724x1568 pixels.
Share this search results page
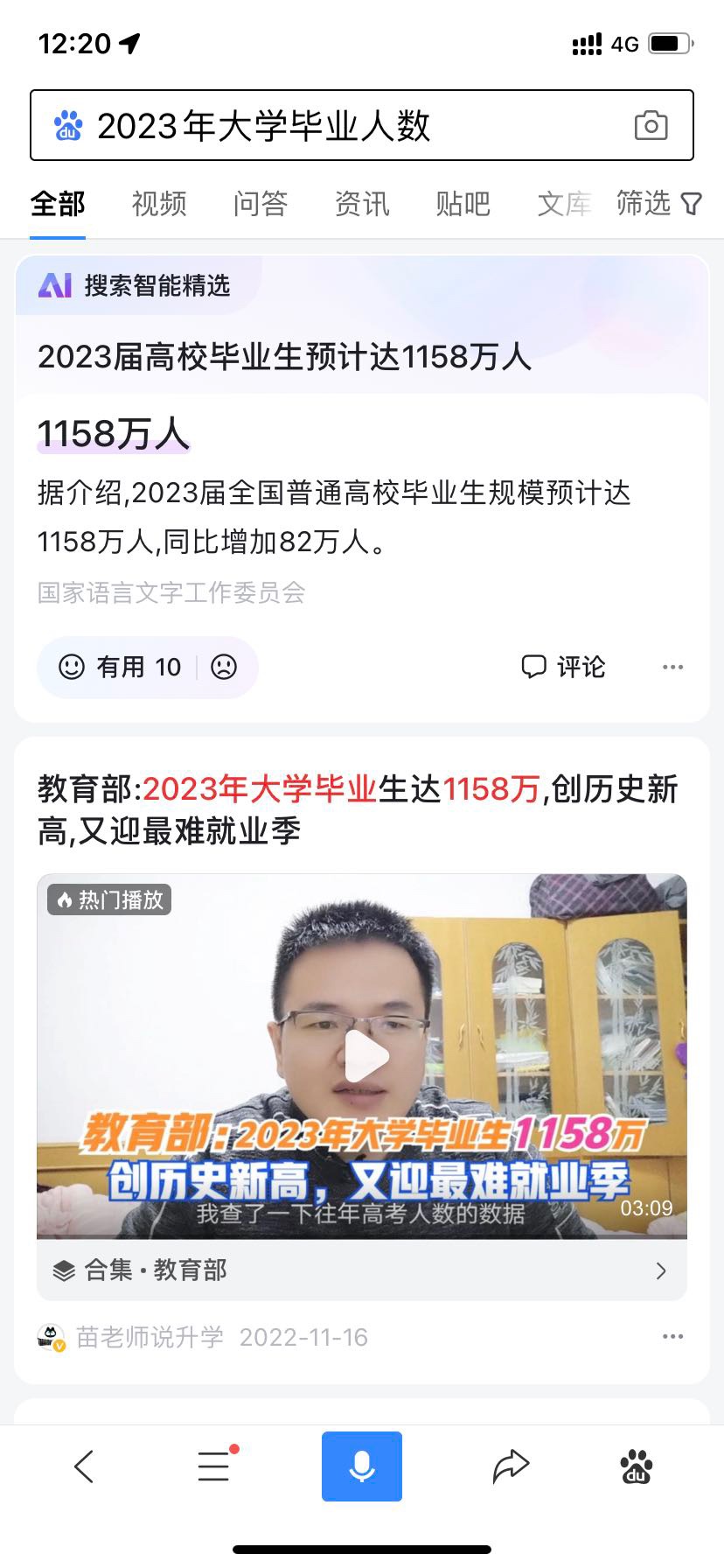click(511, 1466)
